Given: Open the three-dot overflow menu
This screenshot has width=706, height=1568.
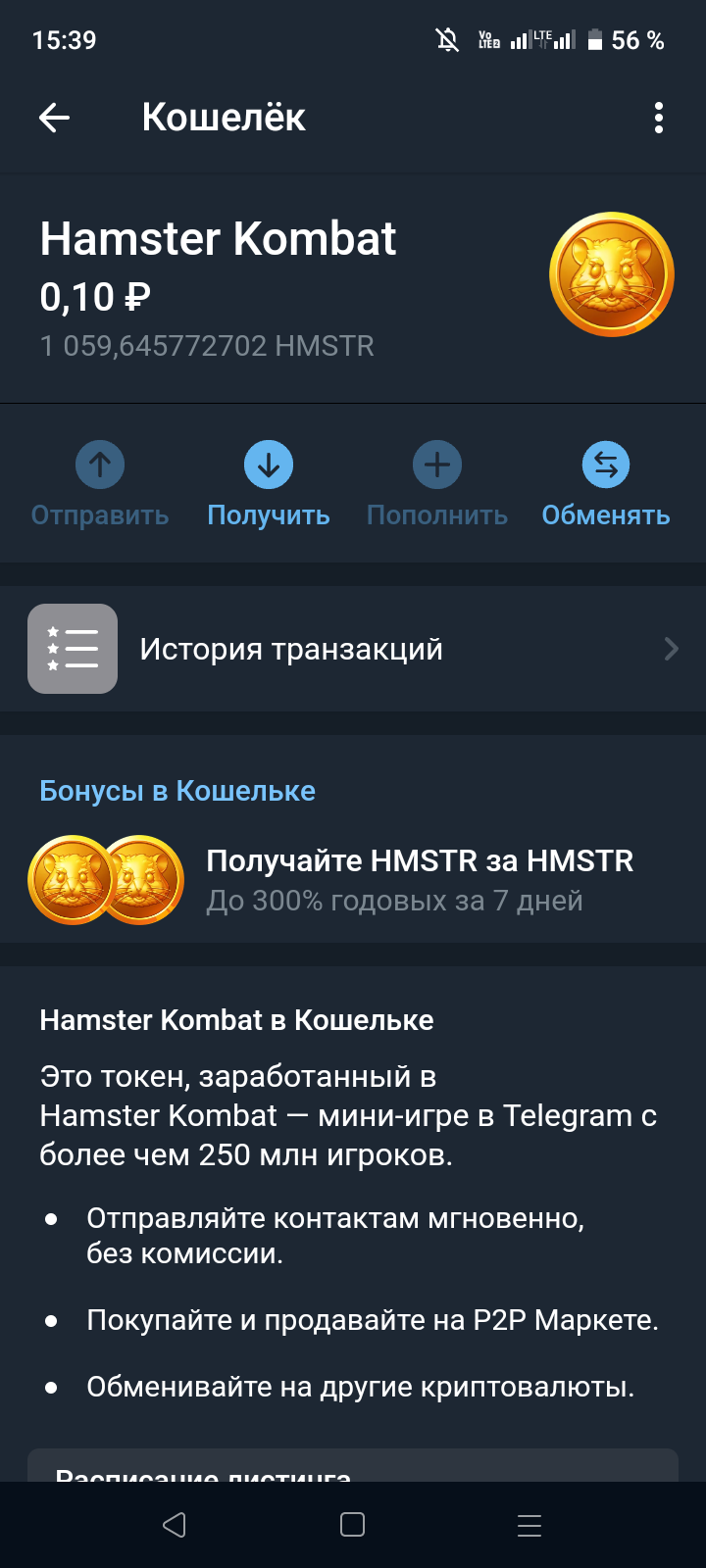Looking at the screenshot, I should tap(659, 118).
